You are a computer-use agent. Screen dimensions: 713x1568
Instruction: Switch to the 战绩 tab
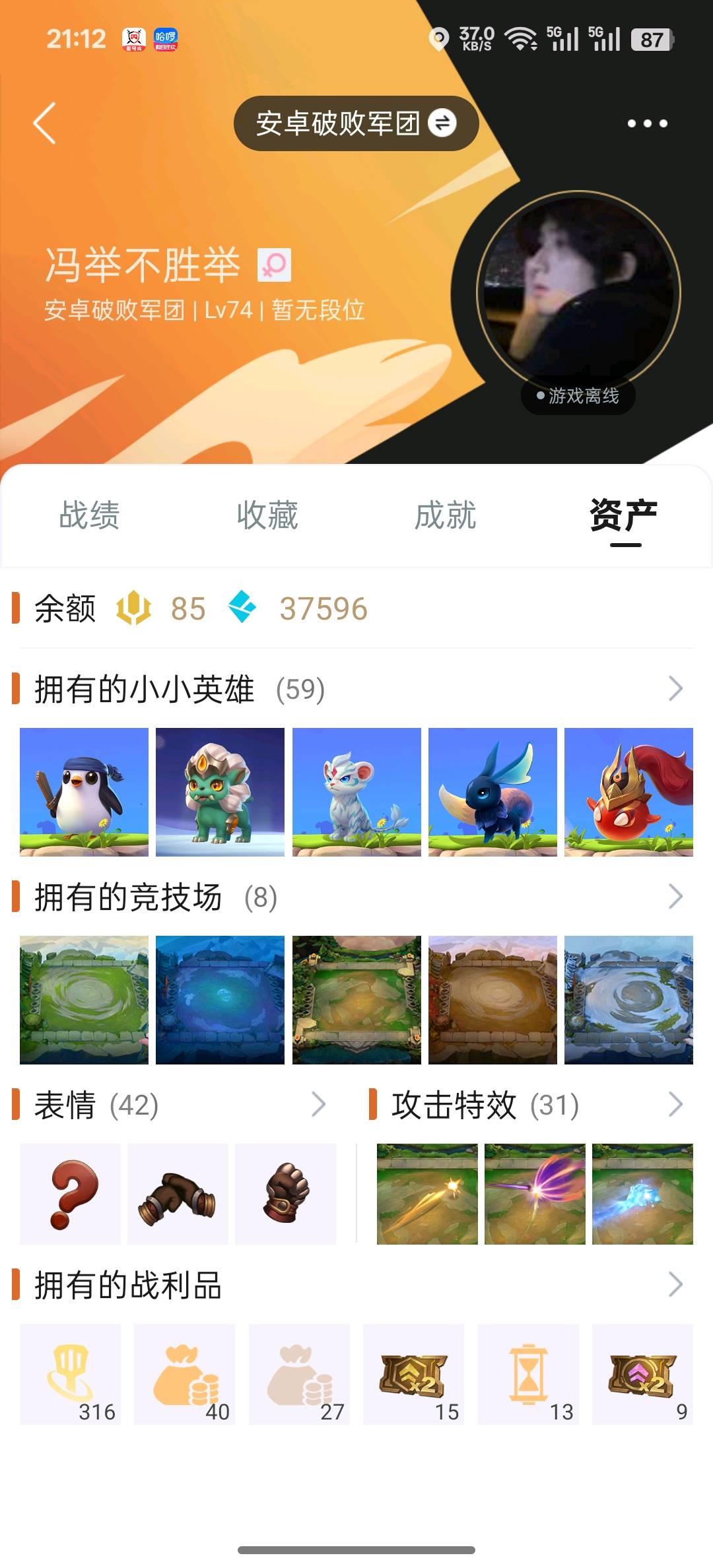pos(89,515)
